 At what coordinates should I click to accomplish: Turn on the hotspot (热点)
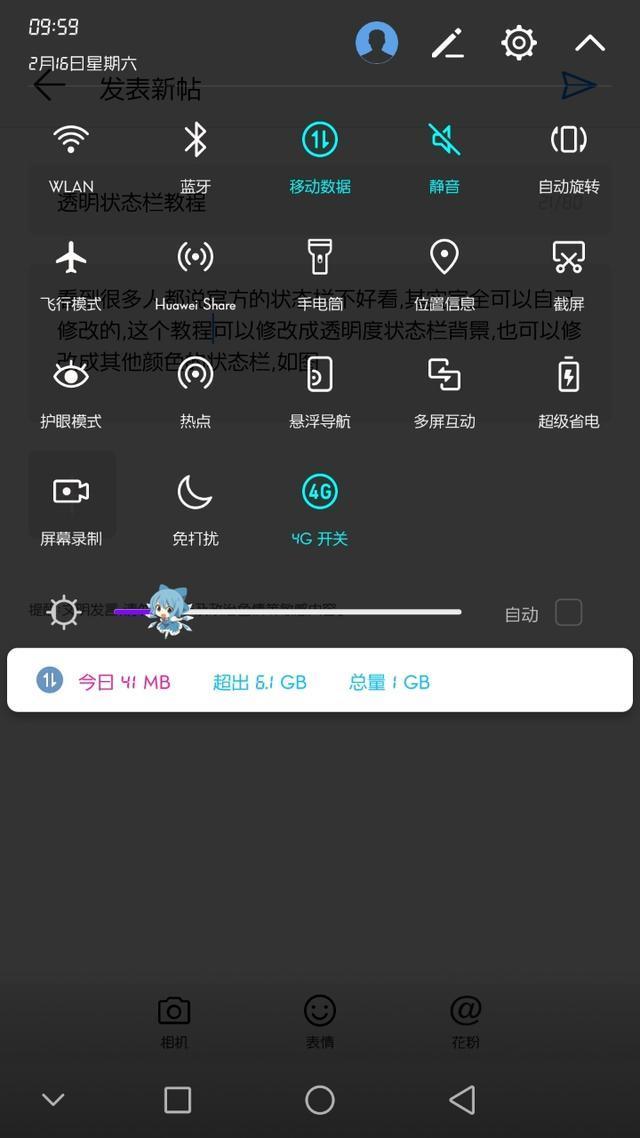pos(195,375)
